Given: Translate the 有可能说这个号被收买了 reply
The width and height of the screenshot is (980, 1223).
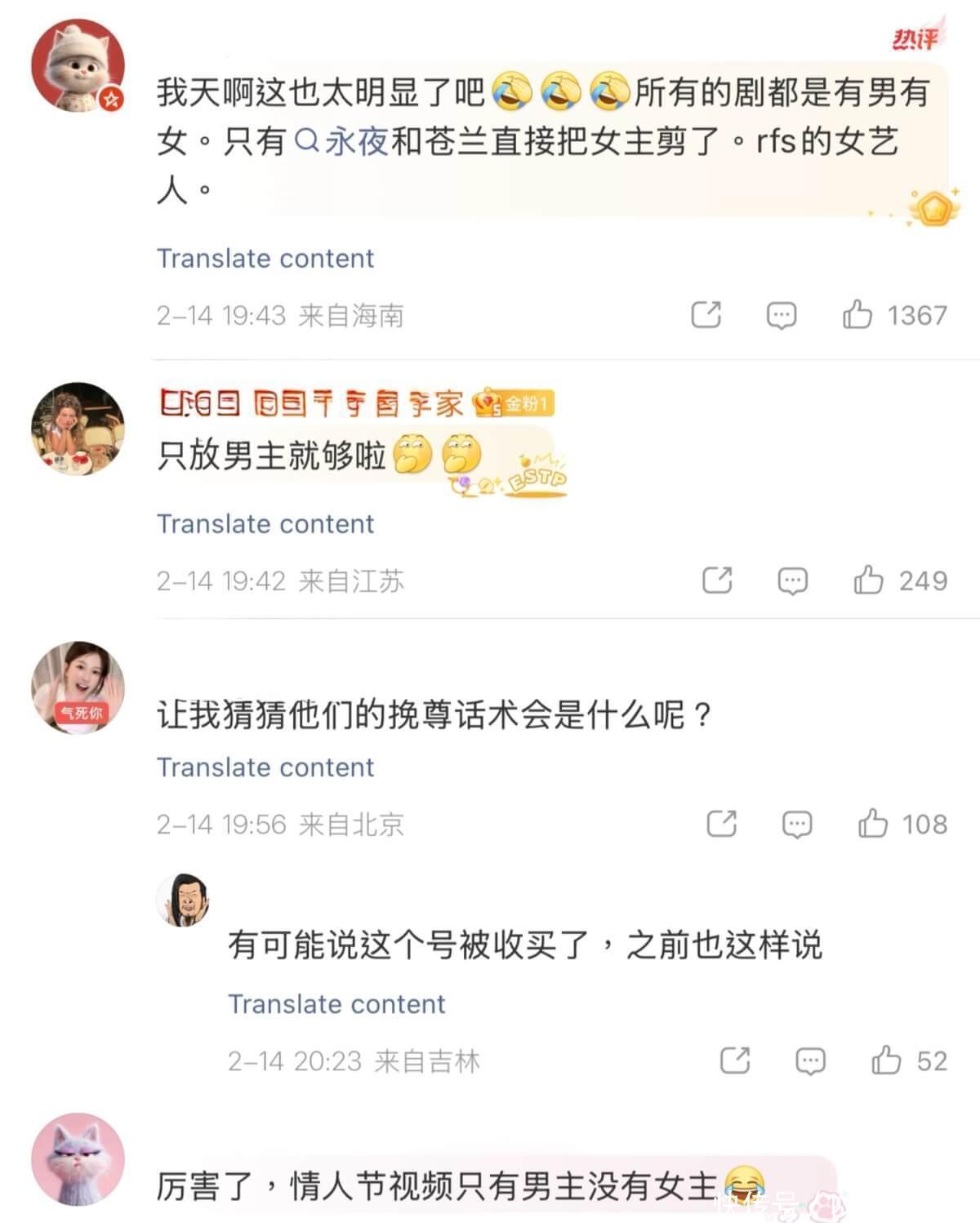Looking at the screenshot, I should pos(336,1003).
